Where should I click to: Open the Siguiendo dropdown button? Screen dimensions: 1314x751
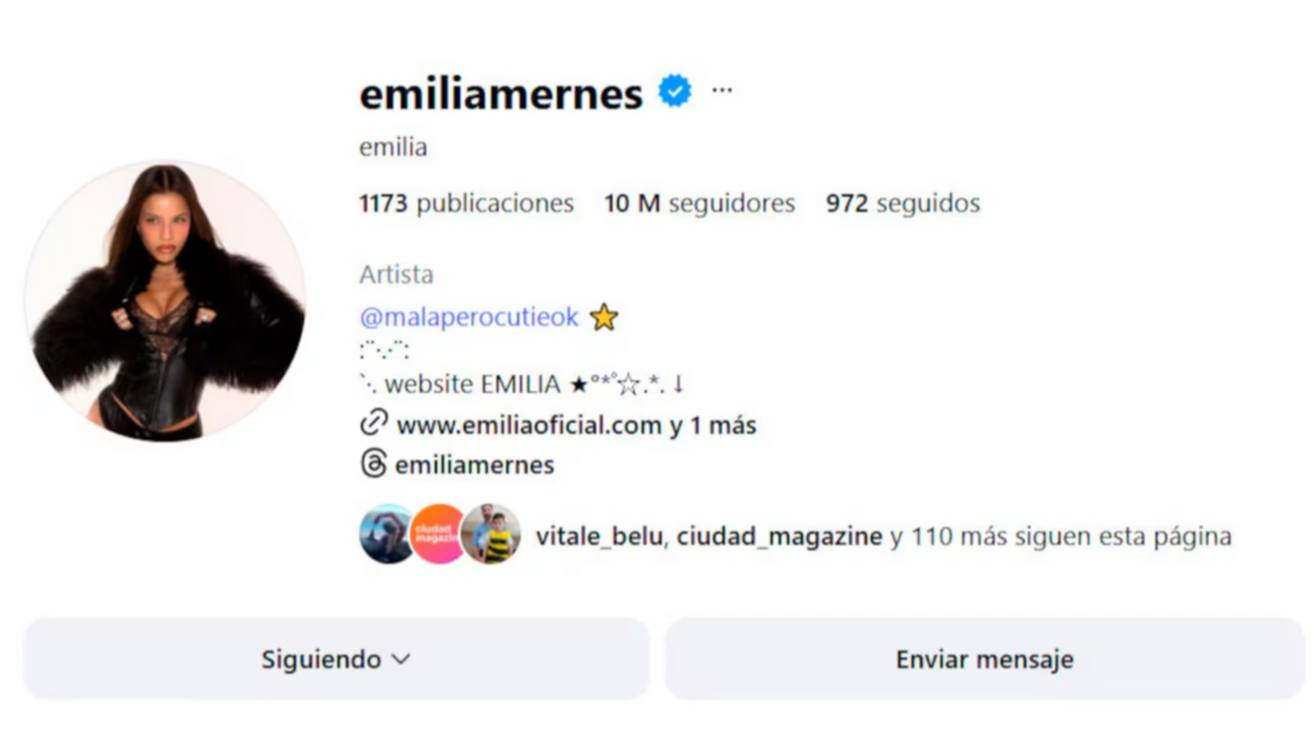(x=336, y=659)
